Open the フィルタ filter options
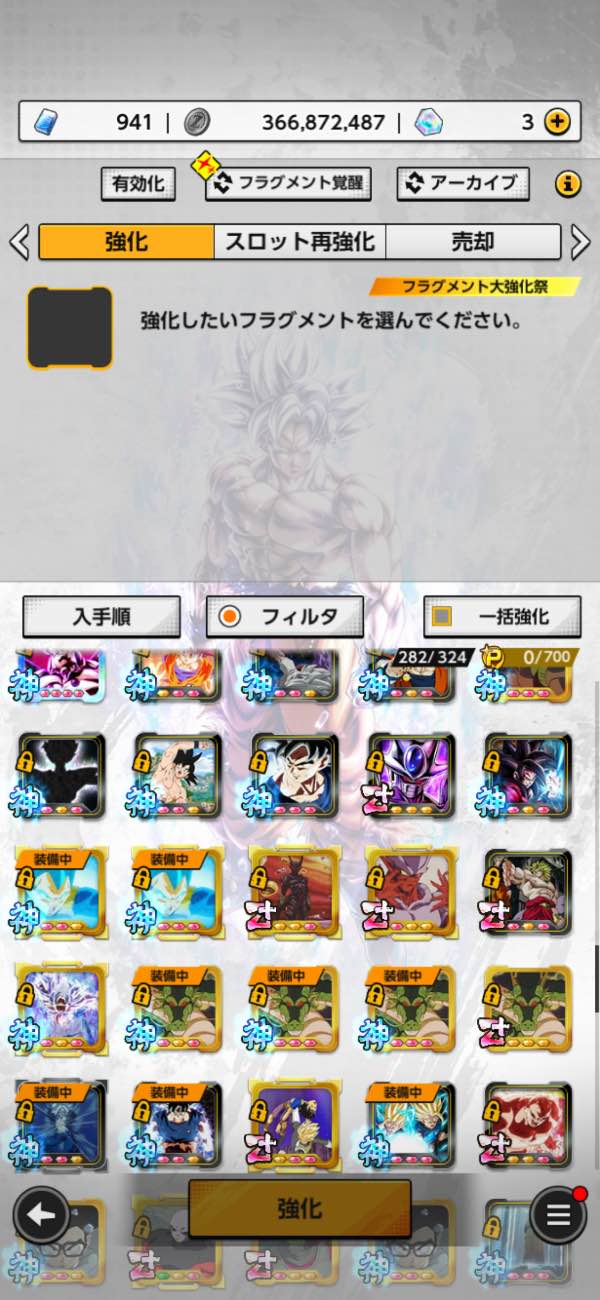The image size is (600, 1300). coord(285,616)
